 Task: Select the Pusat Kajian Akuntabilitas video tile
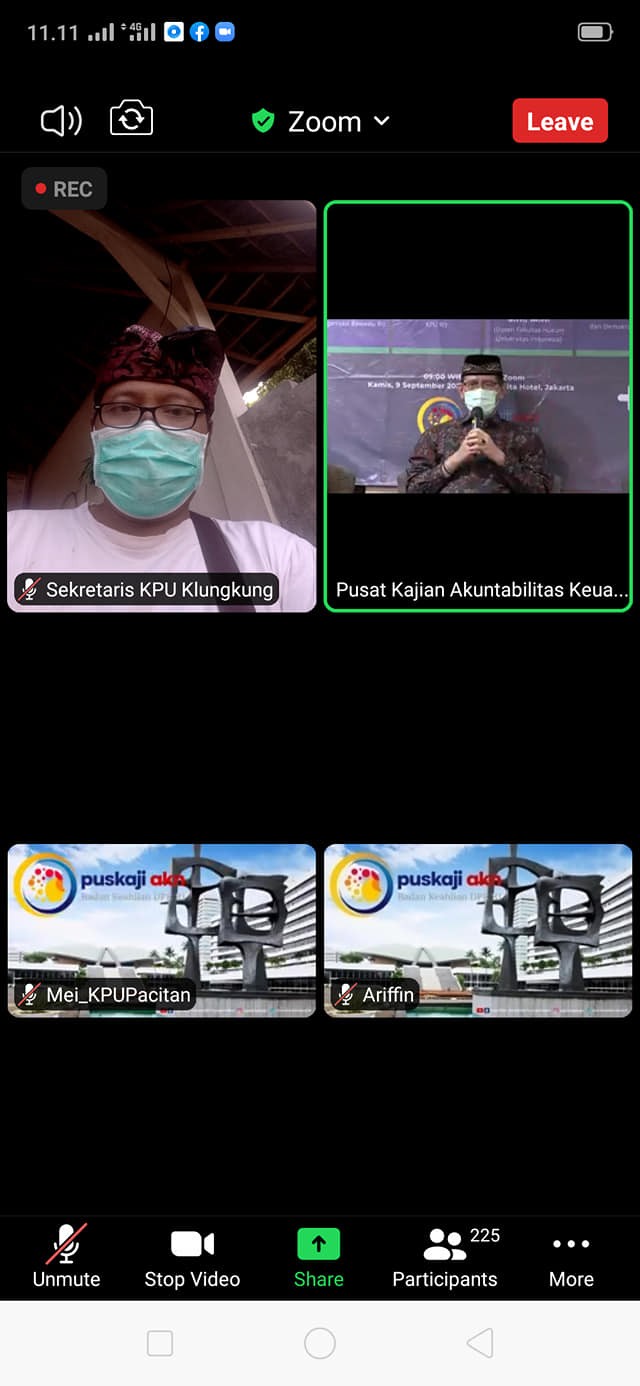coord(478,405)
